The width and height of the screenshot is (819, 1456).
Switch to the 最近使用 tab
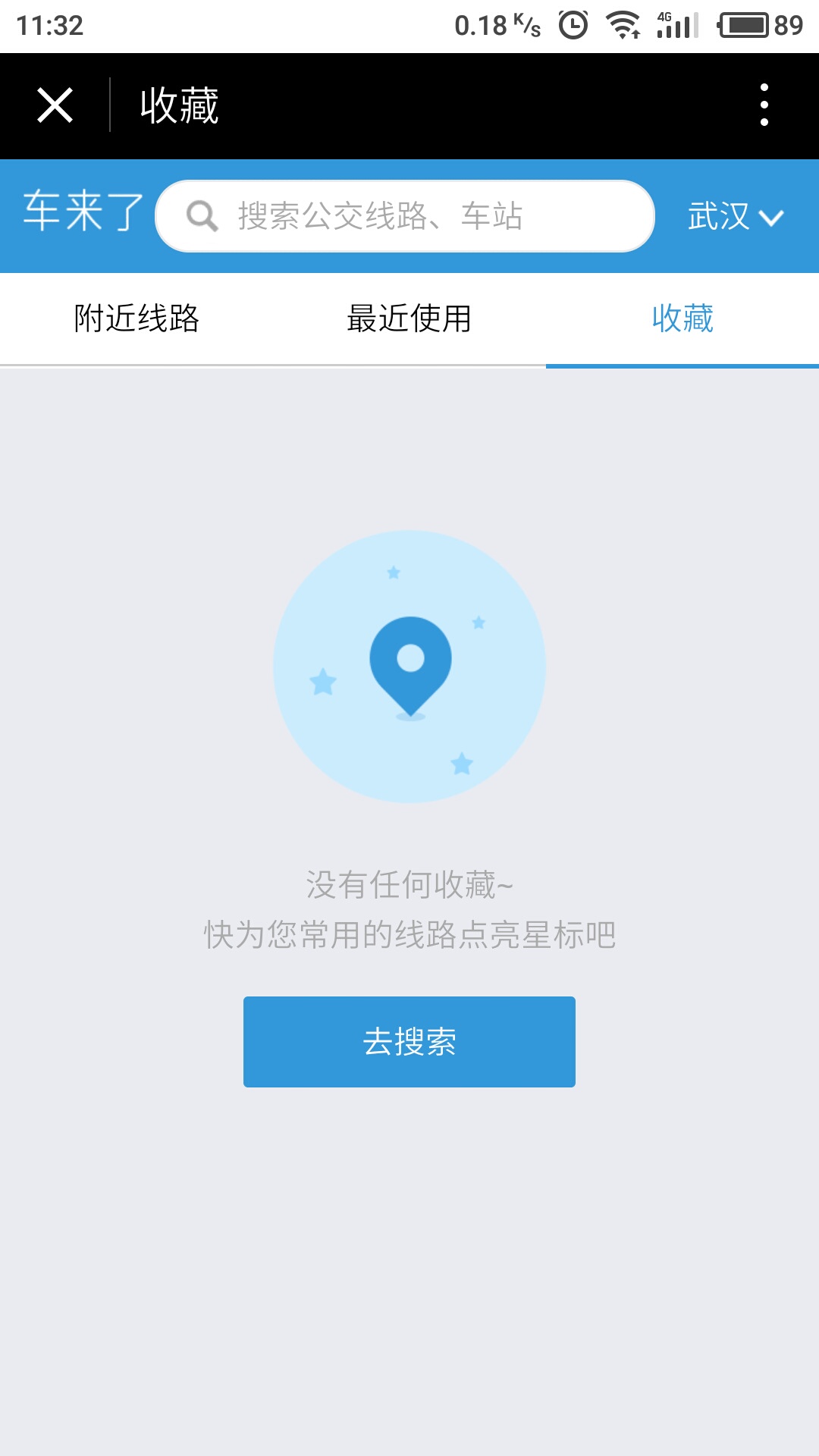[x=409, y=318]
